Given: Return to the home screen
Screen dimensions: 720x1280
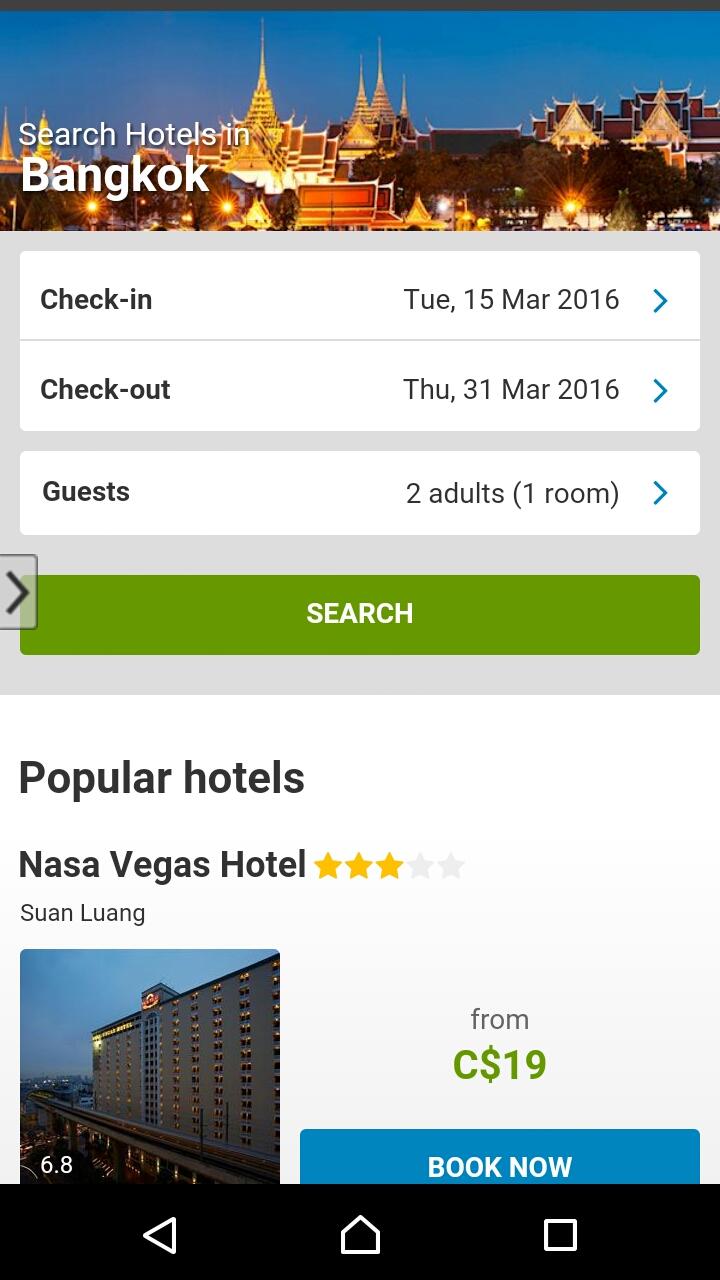Looking at the screenshot, I should point(360,1234).
